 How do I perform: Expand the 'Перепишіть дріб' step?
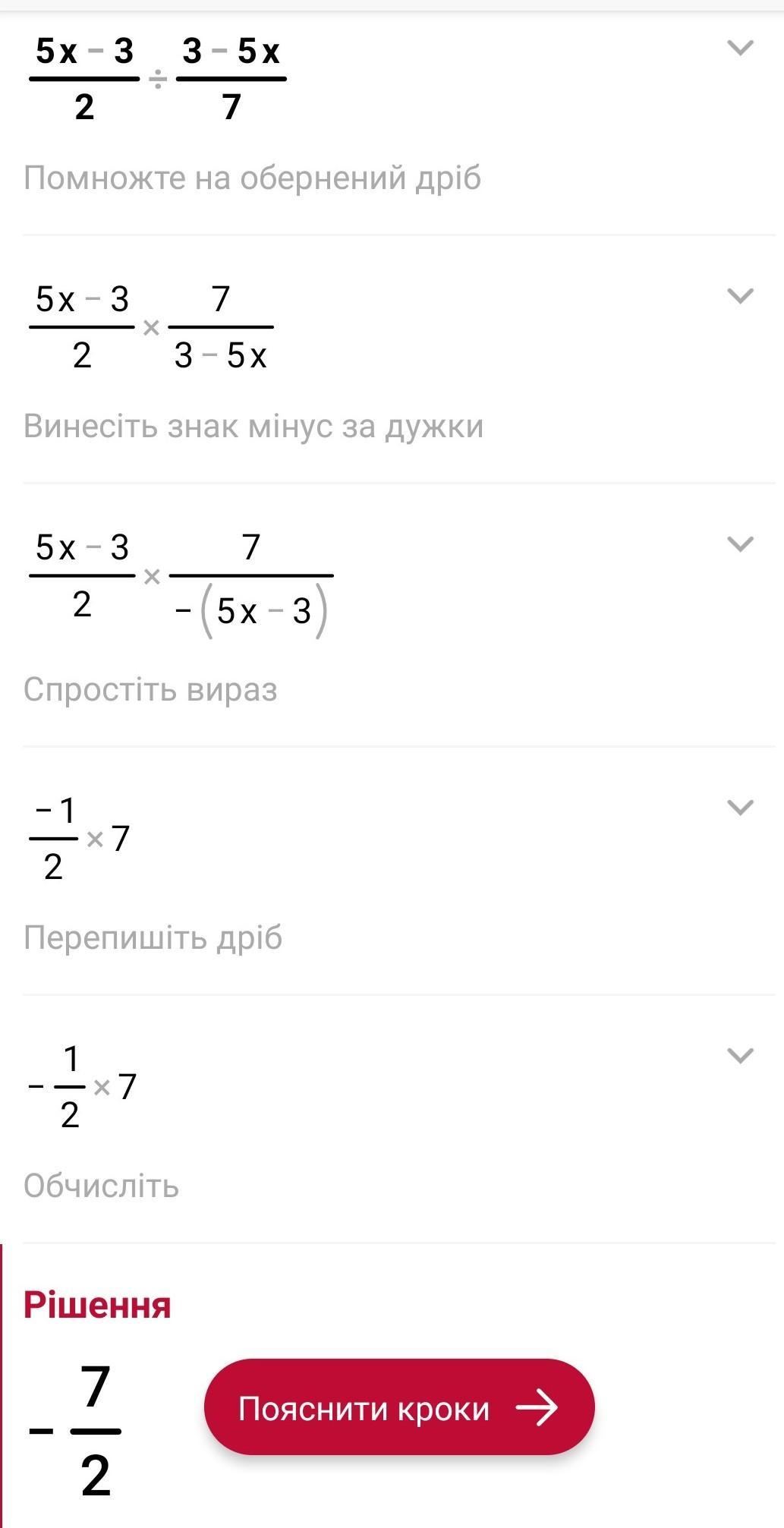(x=740, y=807)
